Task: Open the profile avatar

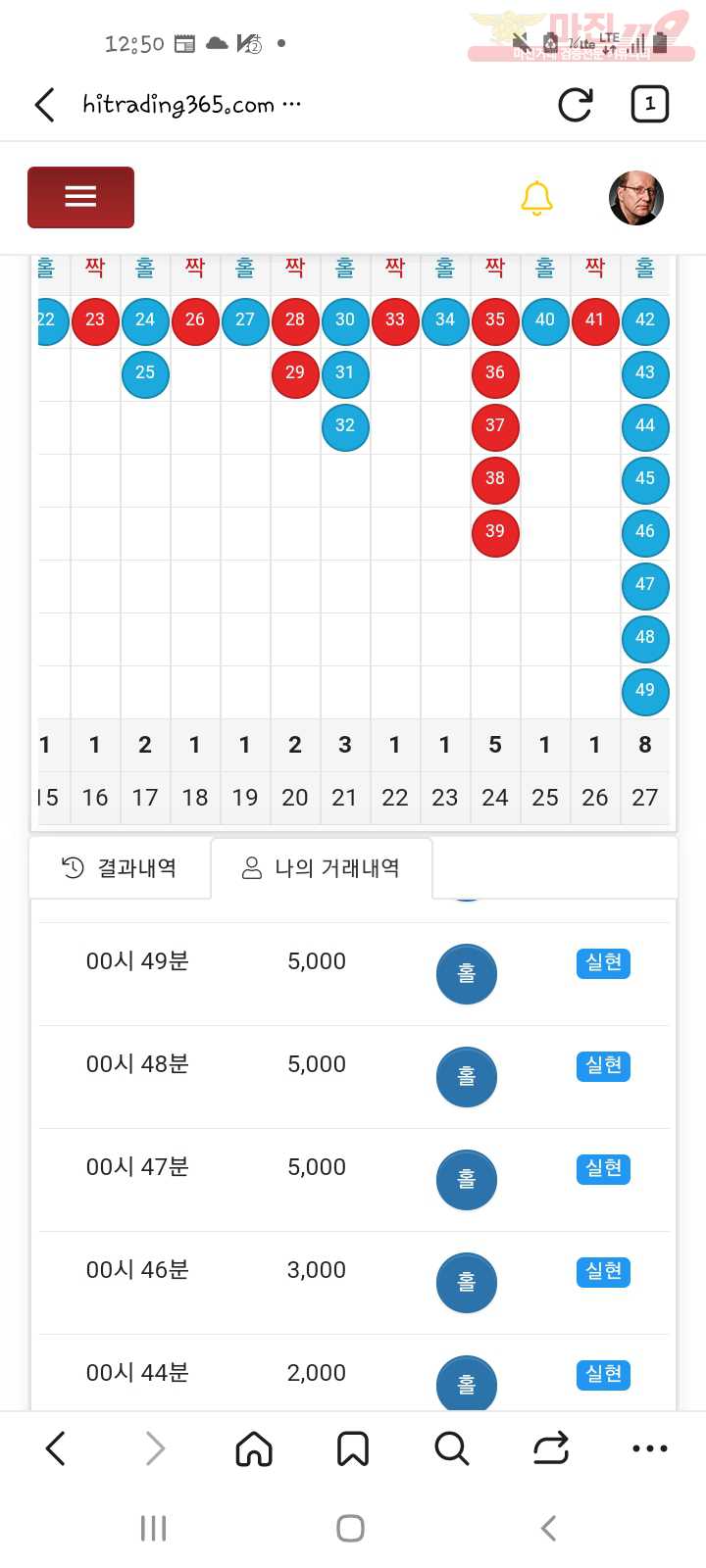Action: 636,198
